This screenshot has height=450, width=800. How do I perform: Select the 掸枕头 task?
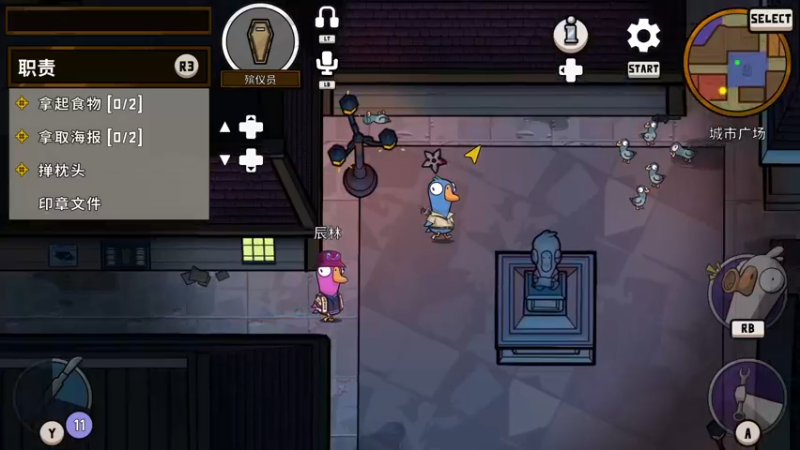click(x=62, y=170)
